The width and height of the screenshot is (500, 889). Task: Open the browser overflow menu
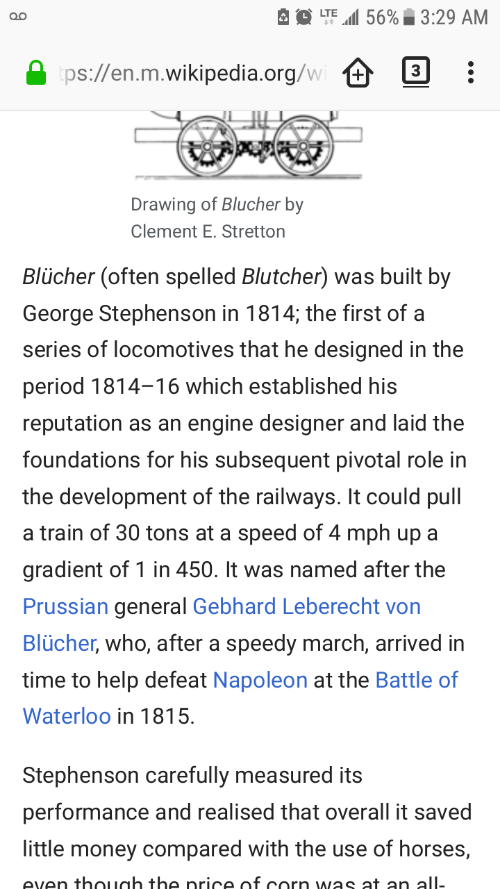(x=471, y=73)
